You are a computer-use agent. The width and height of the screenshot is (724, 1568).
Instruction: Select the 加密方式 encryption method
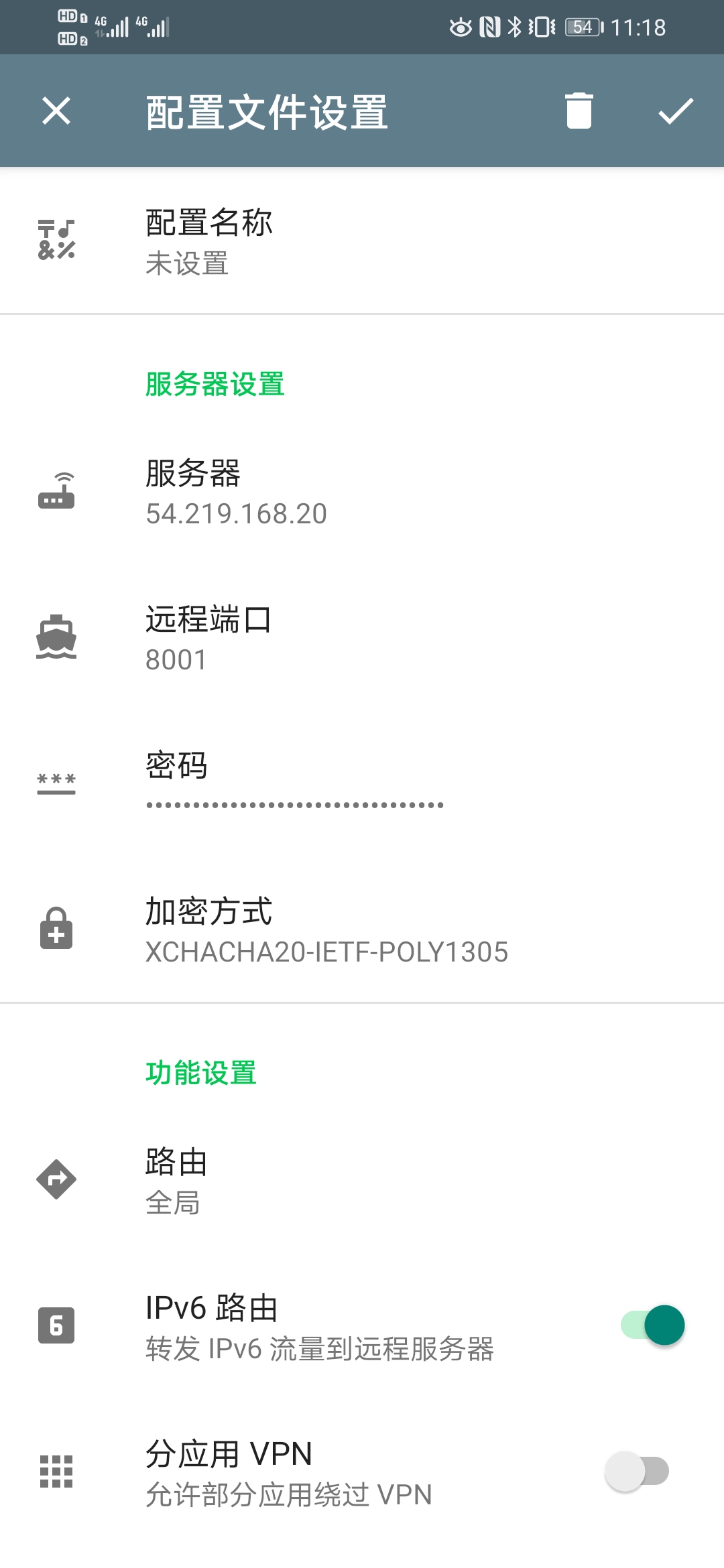(x=362, y=930)
